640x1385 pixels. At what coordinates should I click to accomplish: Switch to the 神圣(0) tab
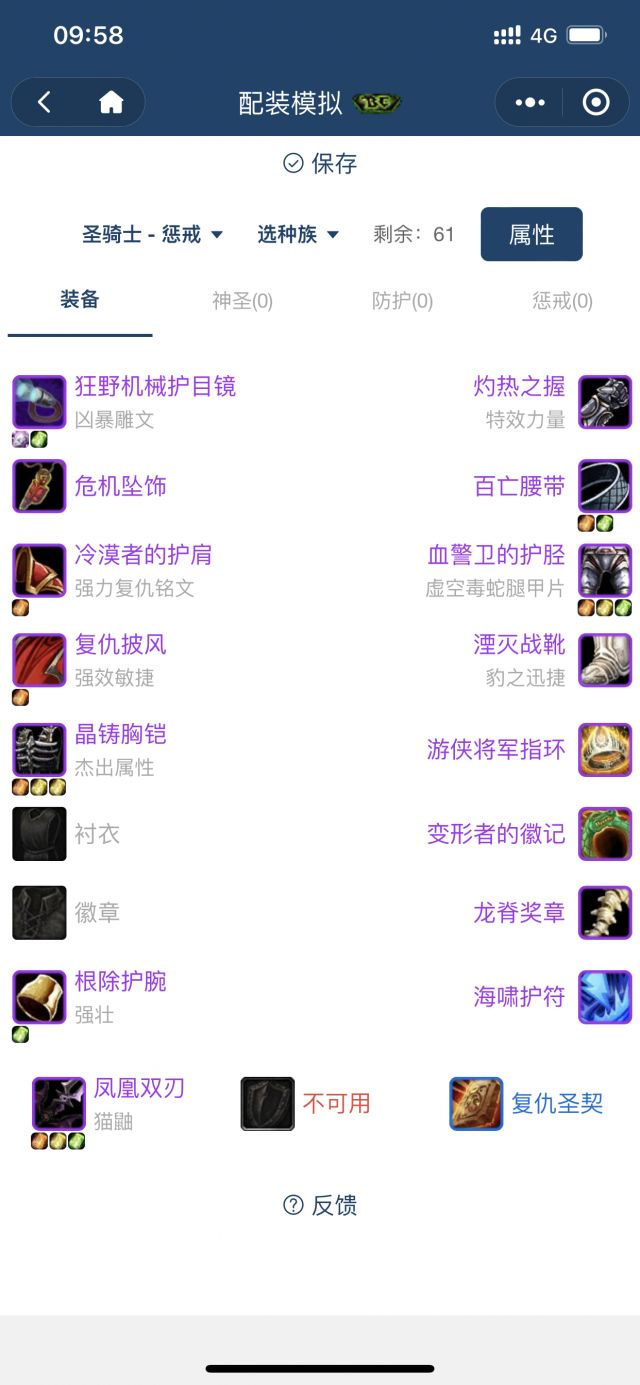coord(242,301)
